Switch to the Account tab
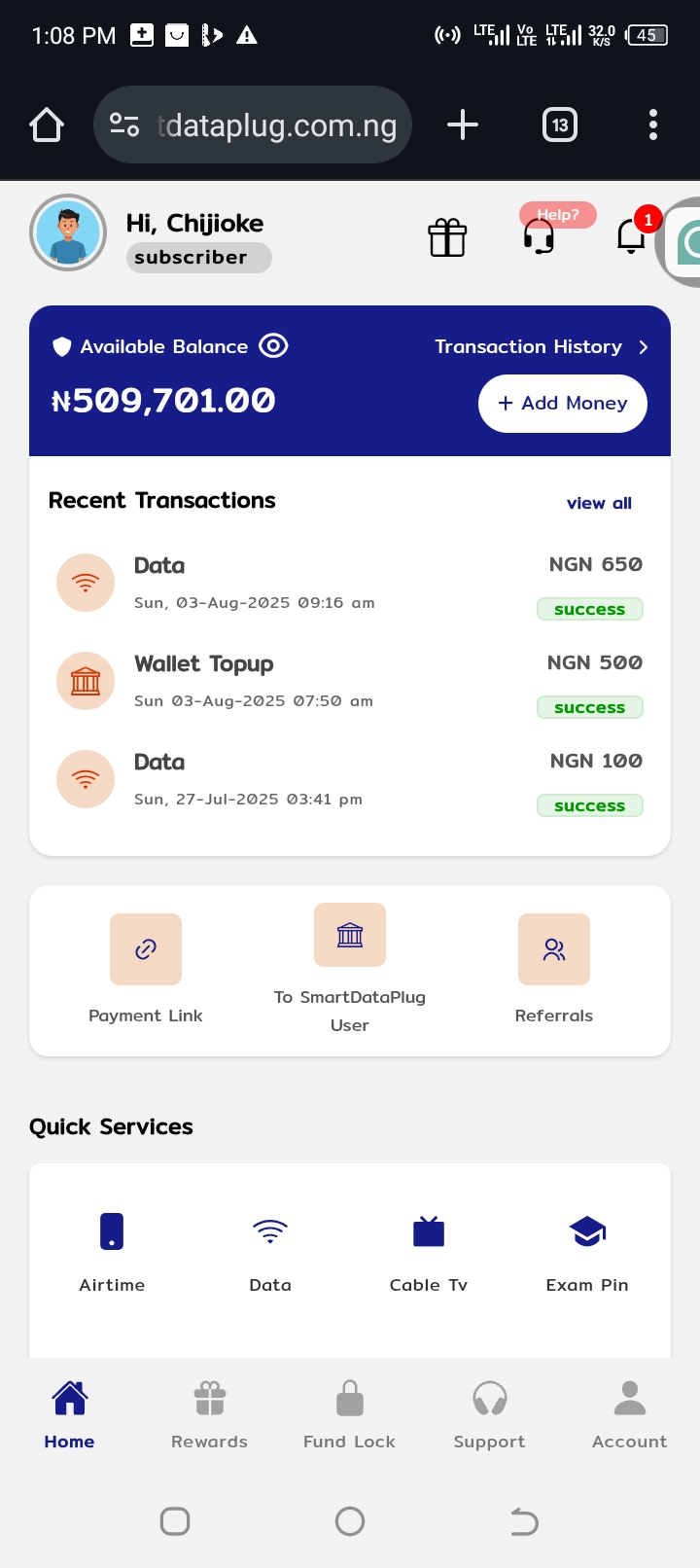 [630, 1415]
